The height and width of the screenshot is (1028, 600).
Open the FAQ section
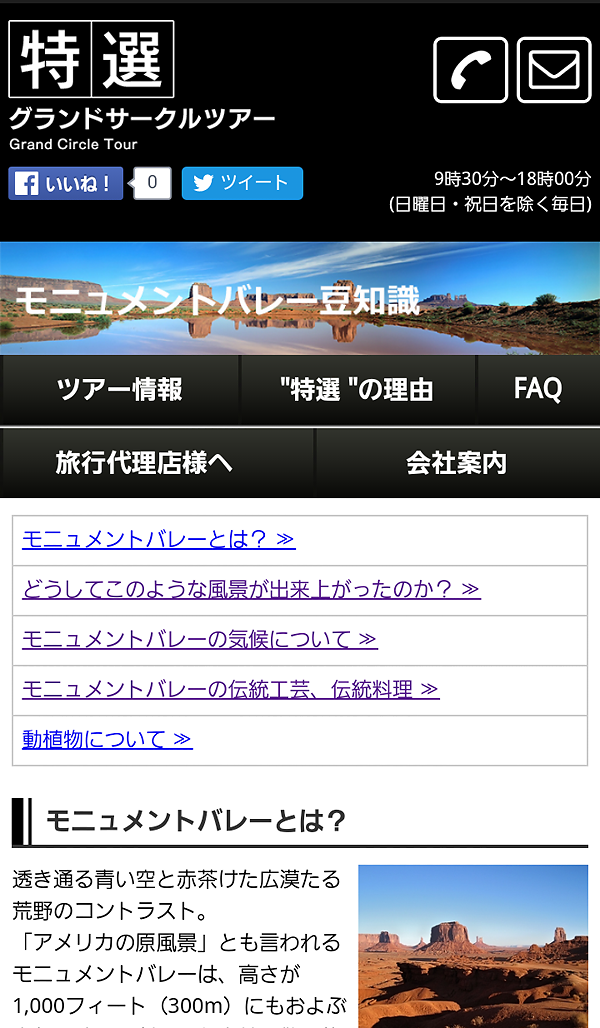(538, 390)
